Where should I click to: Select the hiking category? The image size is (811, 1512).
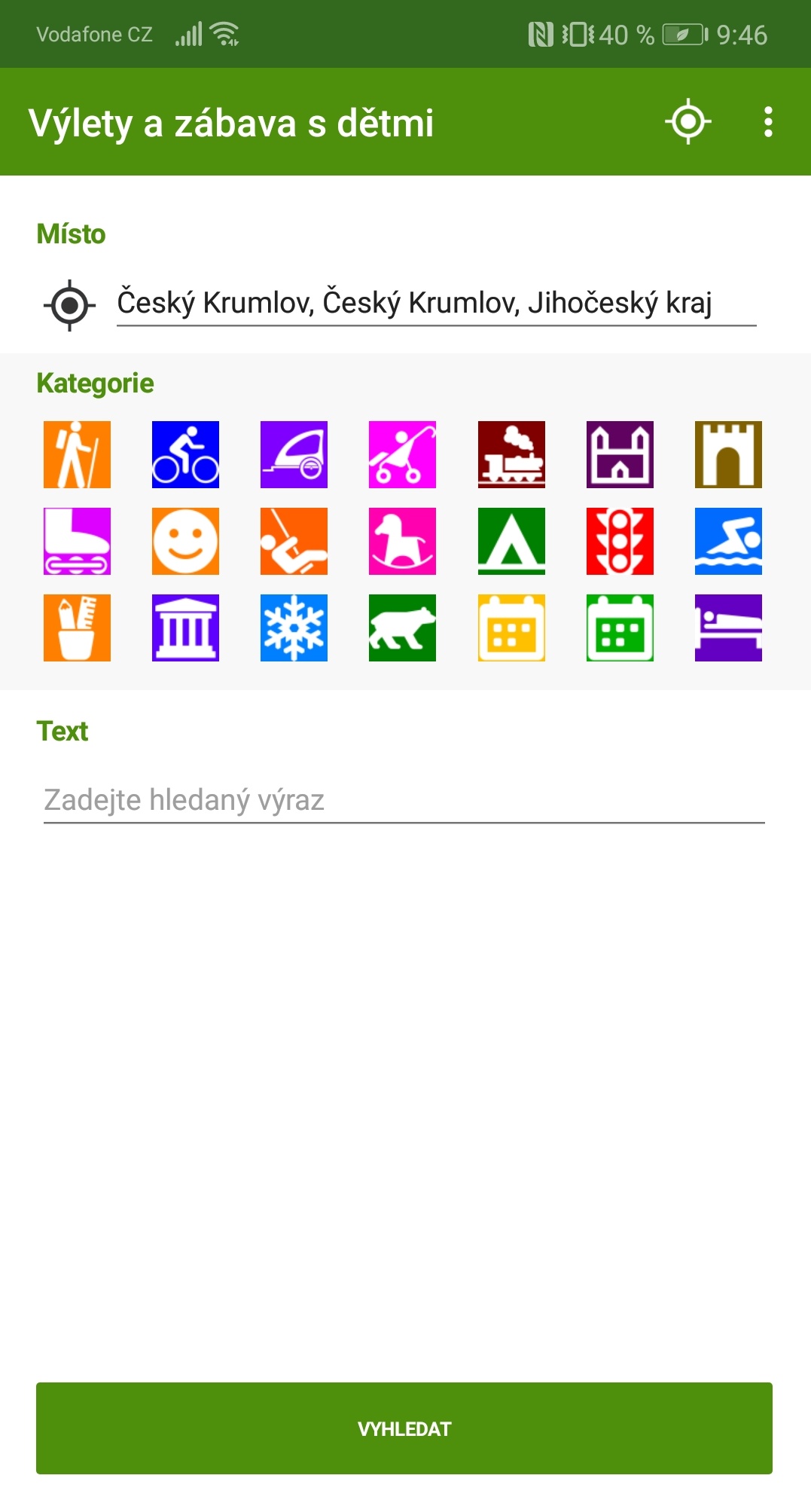point(77,454)
